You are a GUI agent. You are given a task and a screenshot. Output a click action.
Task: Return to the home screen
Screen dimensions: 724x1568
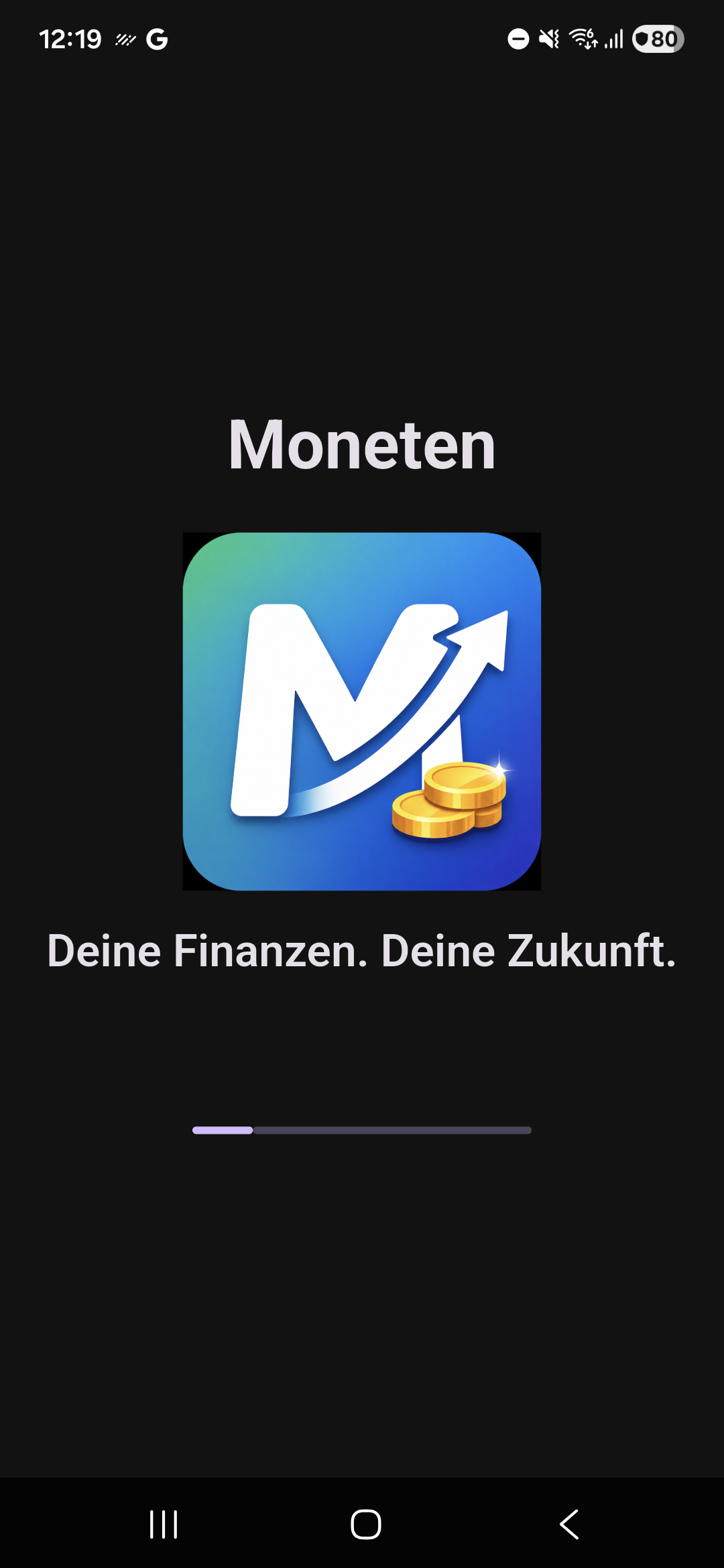tap(366, 1524)
